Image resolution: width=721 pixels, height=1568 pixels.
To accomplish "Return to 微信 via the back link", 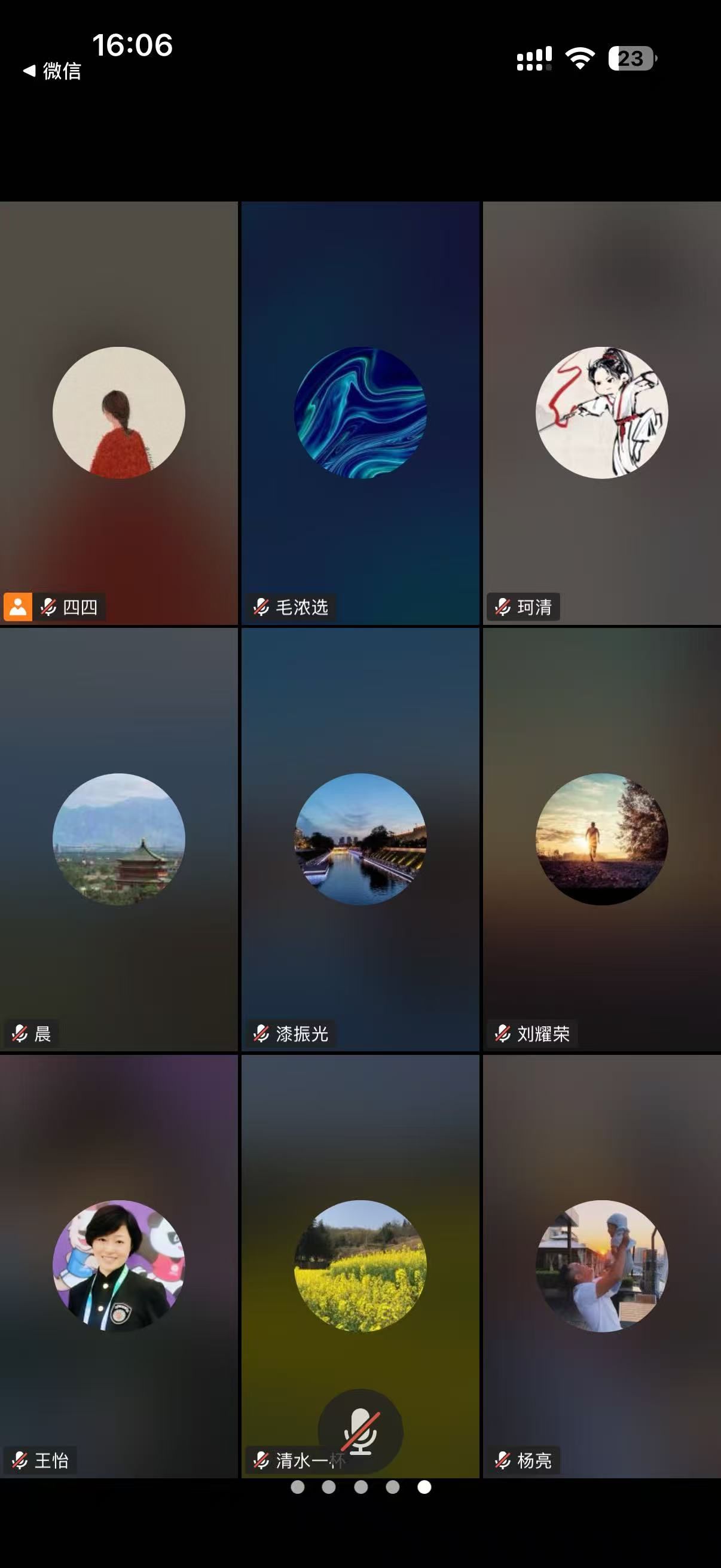I will point(53,71).
